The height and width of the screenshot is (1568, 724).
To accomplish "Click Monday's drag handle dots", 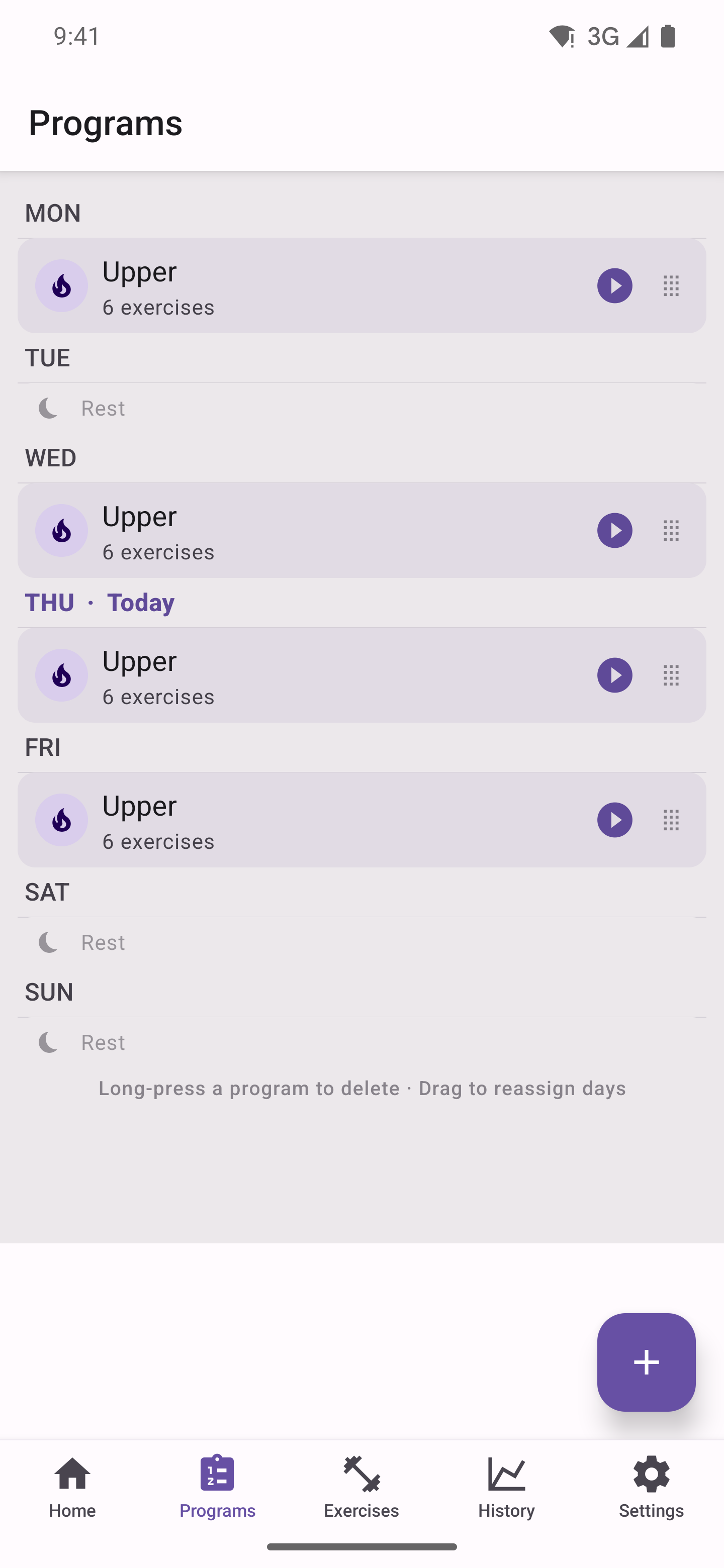I will tap(670, 285).
